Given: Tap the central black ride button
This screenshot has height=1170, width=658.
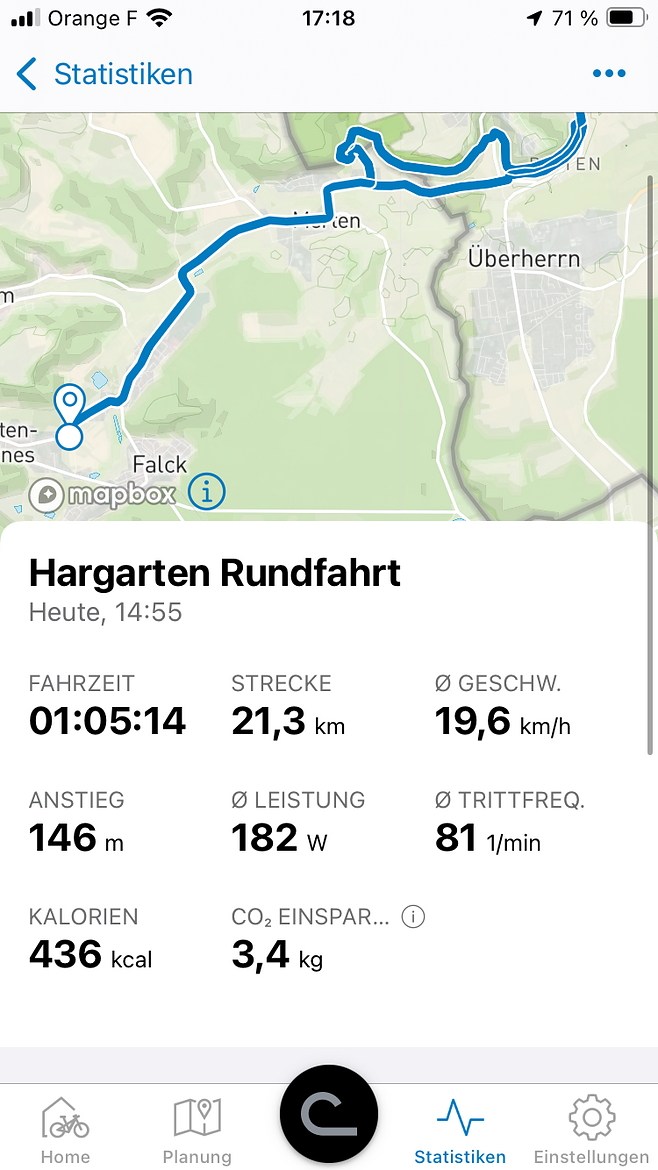Looking at the screenshot, I should (329, 1114).
